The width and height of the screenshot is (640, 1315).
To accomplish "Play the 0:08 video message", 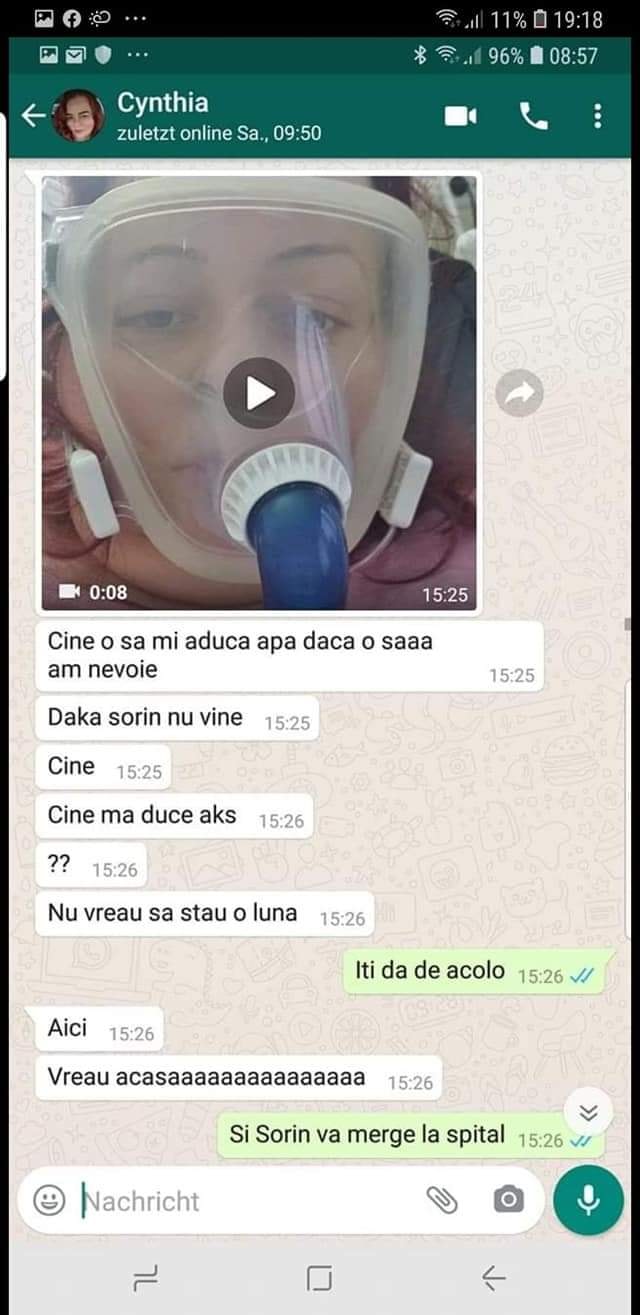I will [x=259, y=393].
